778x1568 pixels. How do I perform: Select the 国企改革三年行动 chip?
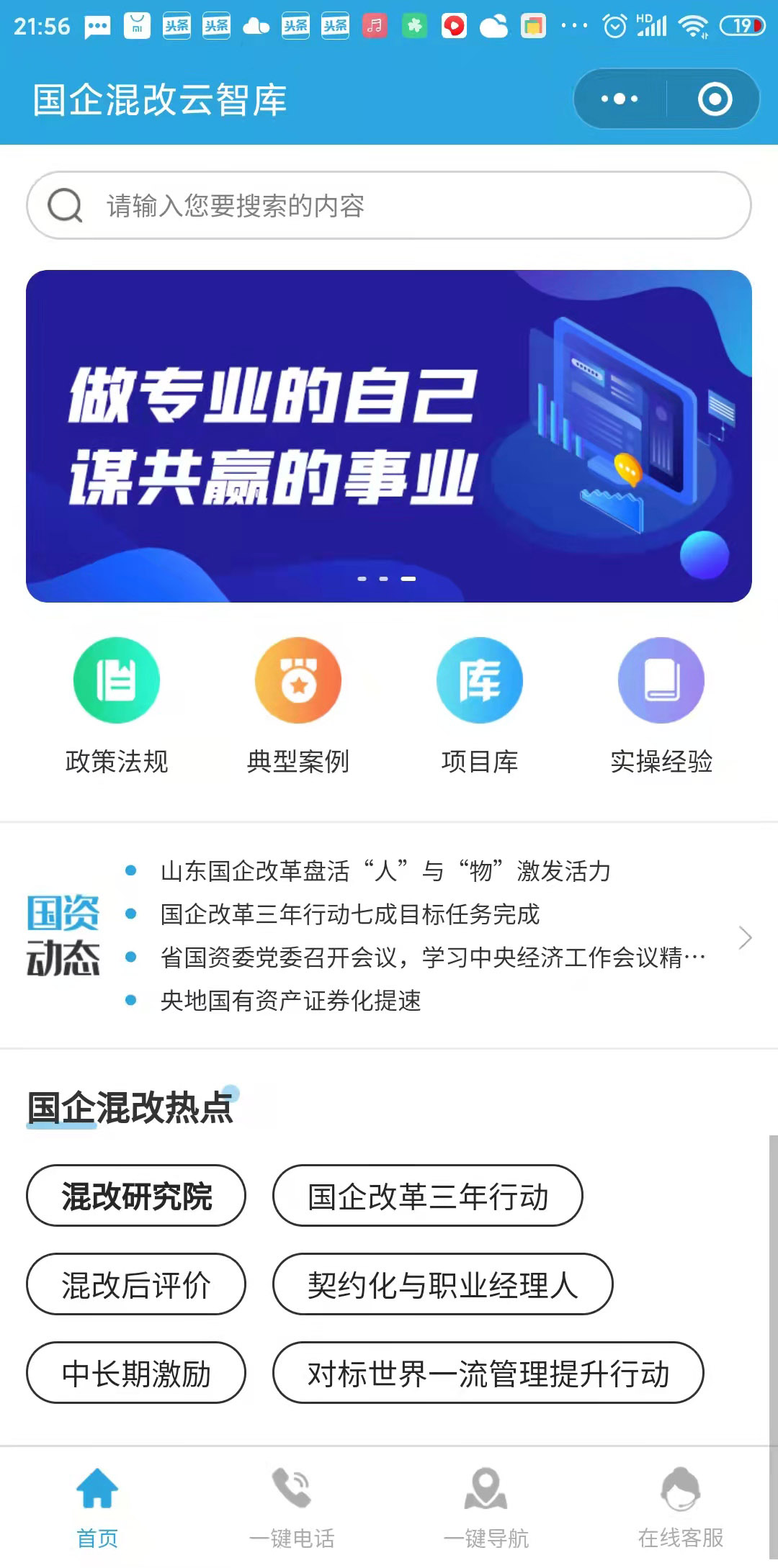[x=428, y=1196]
